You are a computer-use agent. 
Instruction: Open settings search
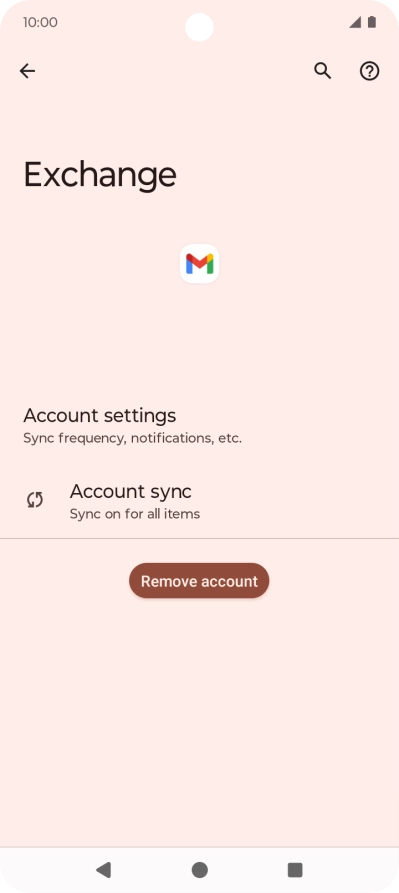[x=323, y=71]
